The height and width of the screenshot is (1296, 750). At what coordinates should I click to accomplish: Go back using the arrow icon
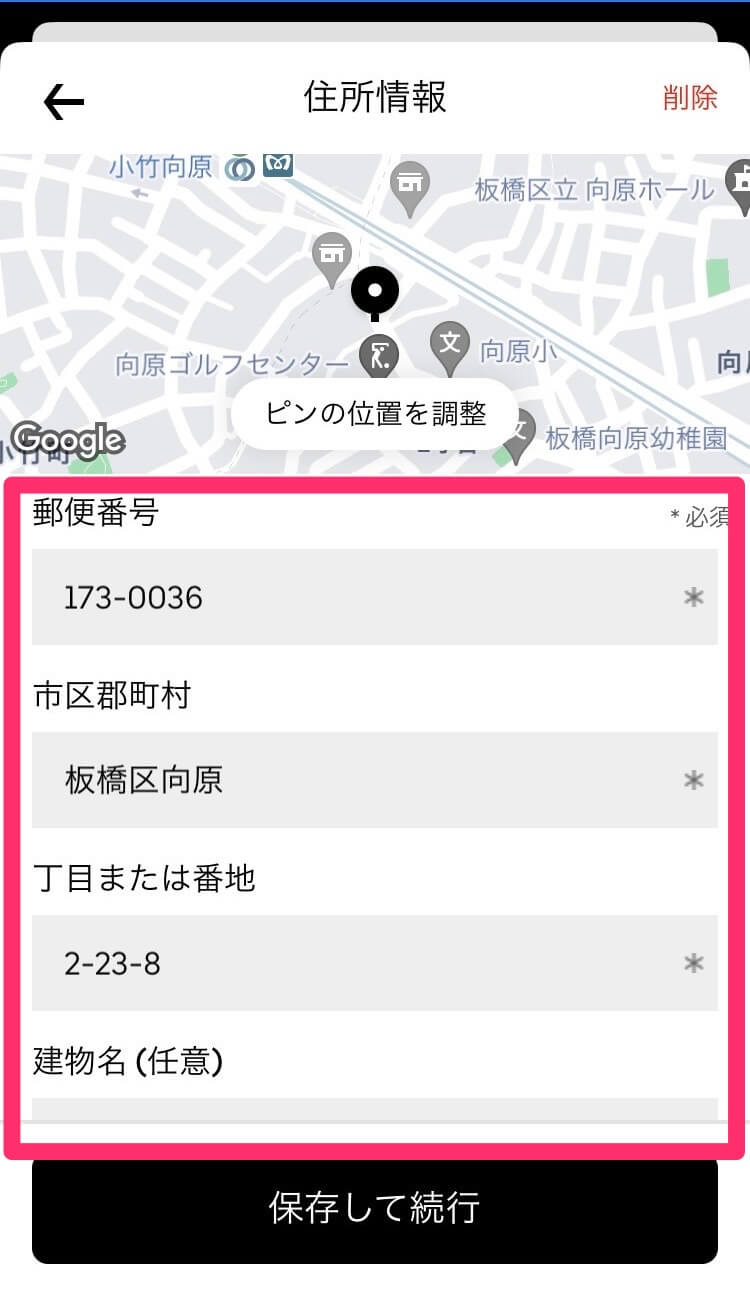click(64, 100)
